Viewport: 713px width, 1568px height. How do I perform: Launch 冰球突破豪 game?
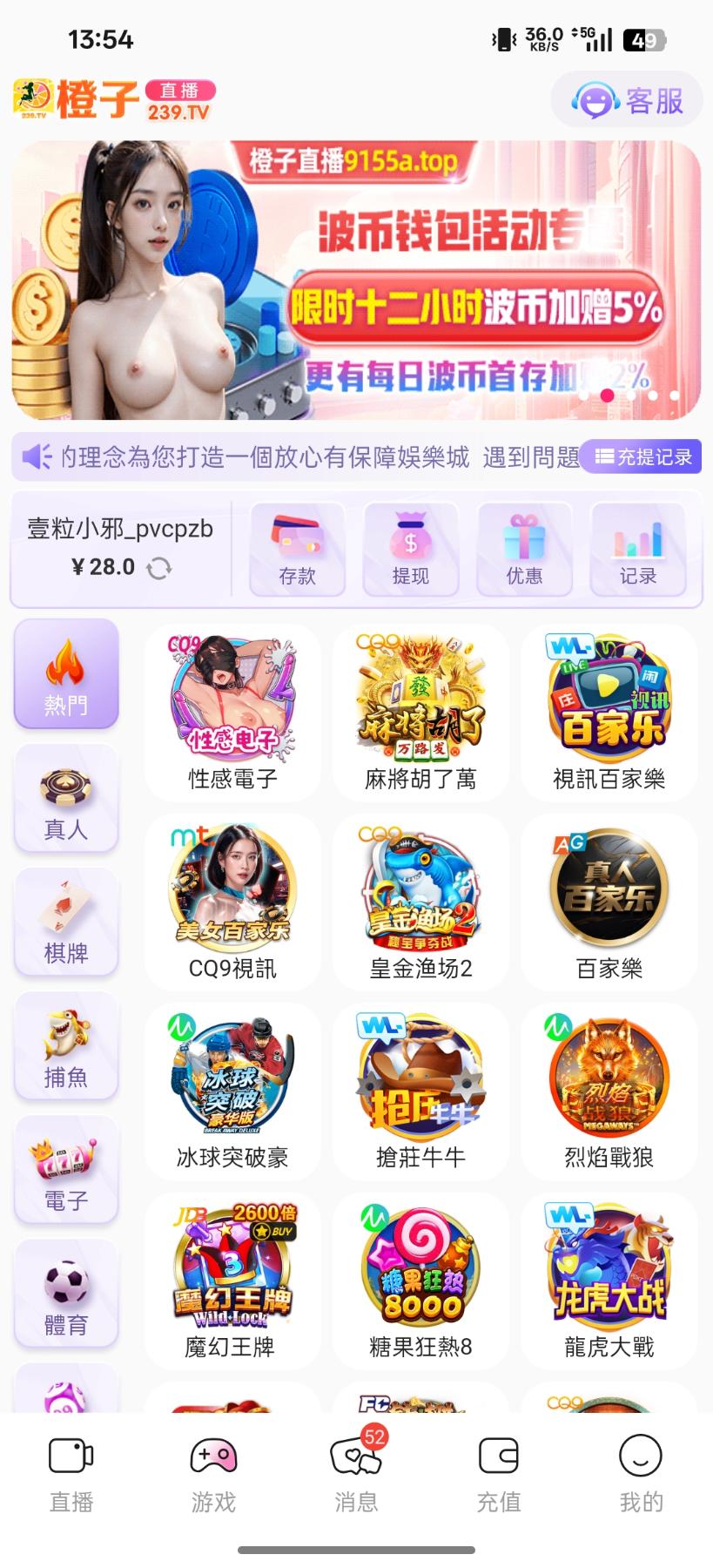(232, 1091)
